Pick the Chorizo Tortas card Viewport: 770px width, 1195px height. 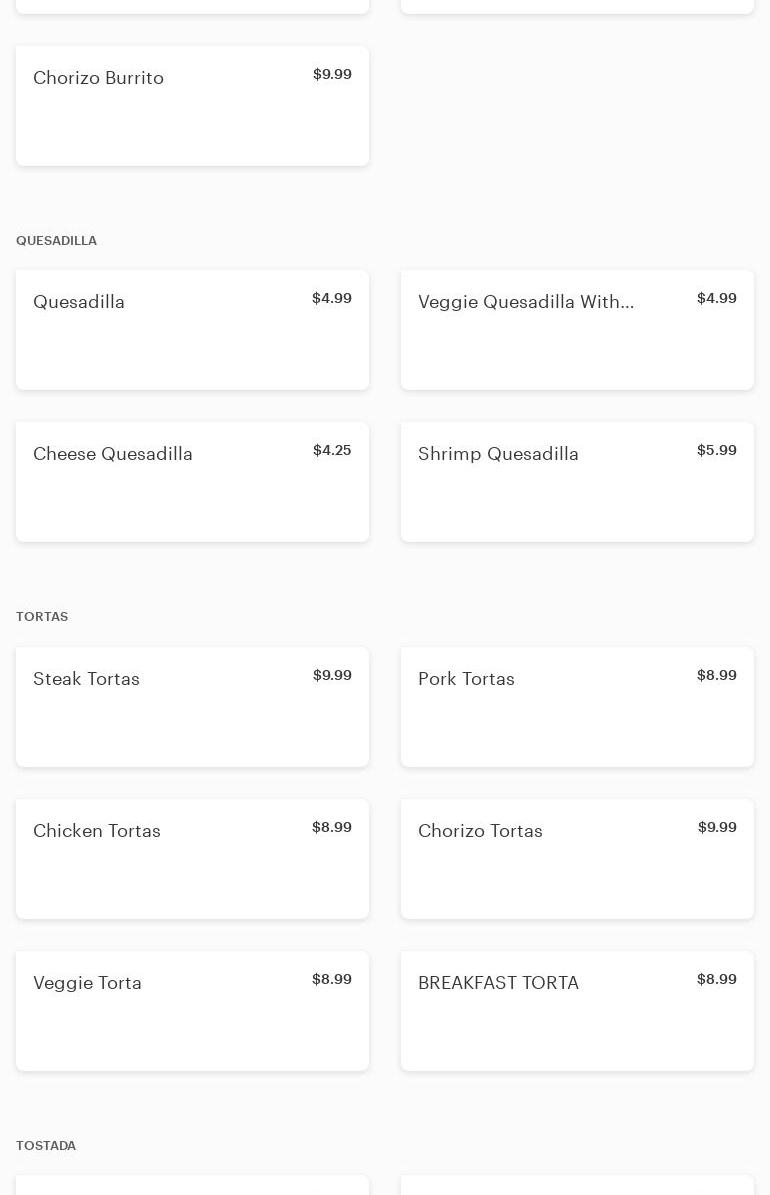577,858
